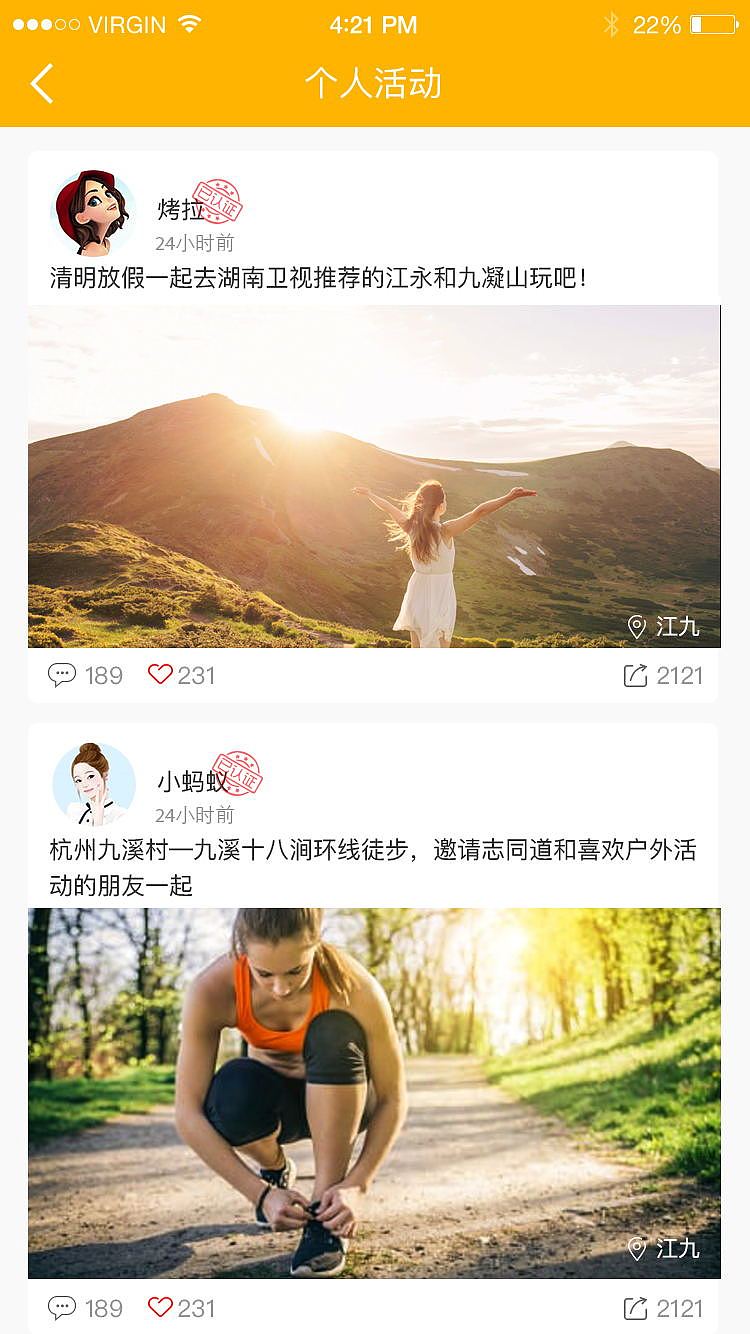
Task: Tap the 已认证 verification stamp beside 烤拉
Action: click(217, 200)
